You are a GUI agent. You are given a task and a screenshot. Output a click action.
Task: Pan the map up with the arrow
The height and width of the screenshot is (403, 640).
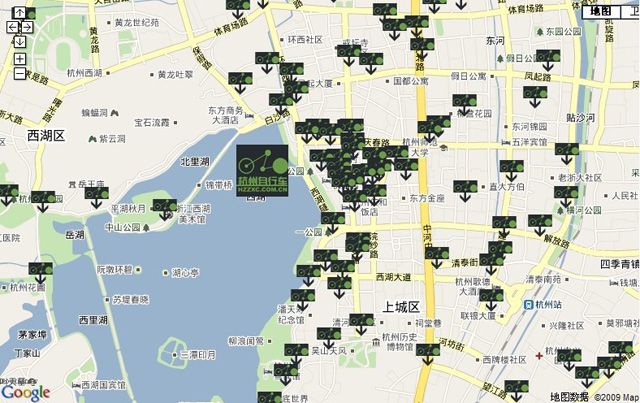pos(20,12)
